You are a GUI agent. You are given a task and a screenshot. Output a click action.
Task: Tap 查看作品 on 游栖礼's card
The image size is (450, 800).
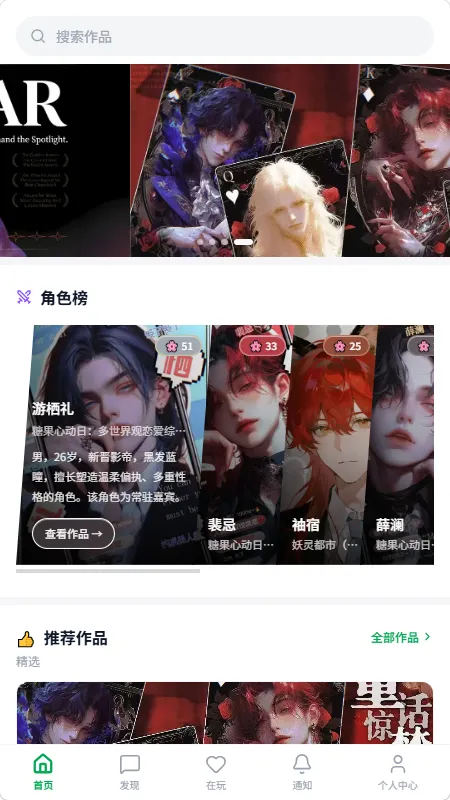pyautogui.click(x=73, y=534)
